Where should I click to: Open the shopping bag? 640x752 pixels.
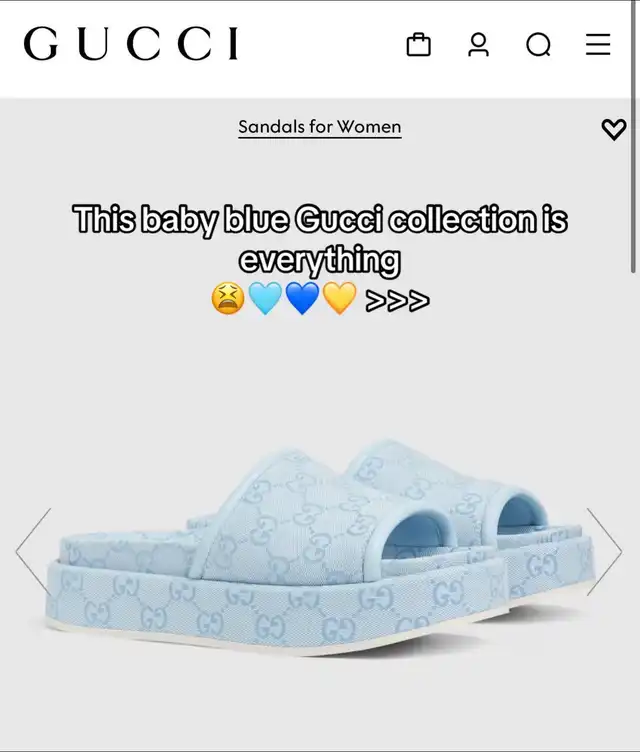(x=418, y=45)
